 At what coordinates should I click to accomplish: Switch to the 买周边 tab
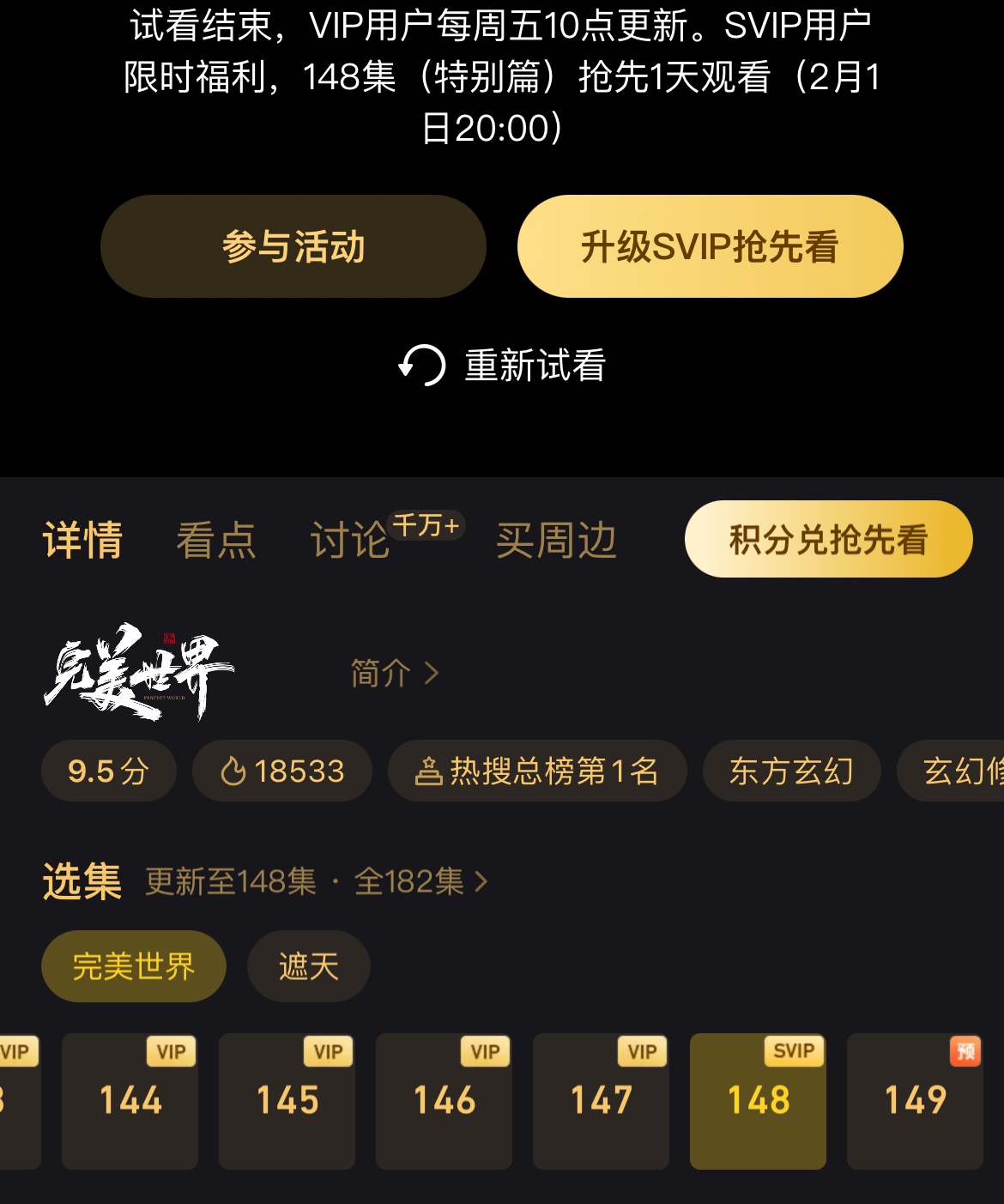(556, 541)
